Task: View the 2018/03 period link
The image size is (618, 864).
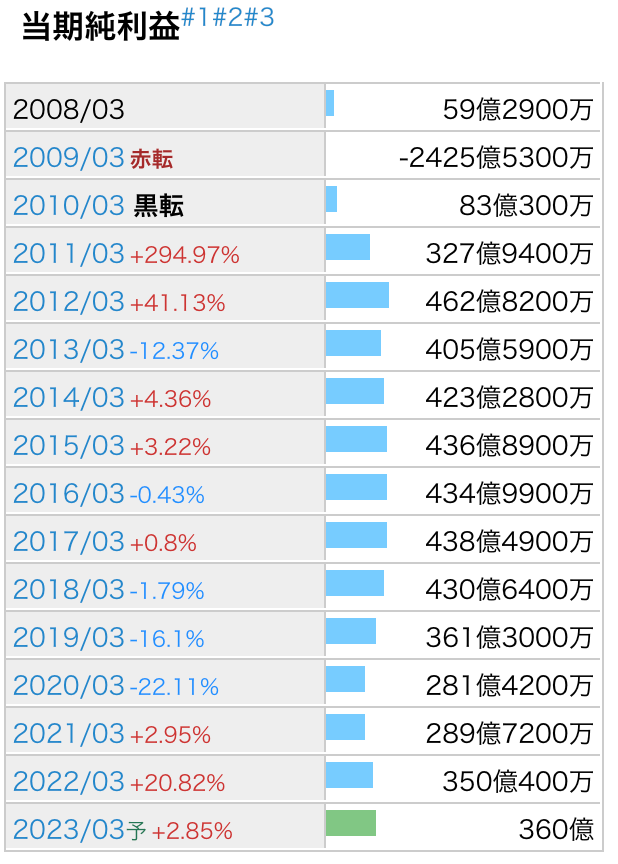Action: point(68,590)
